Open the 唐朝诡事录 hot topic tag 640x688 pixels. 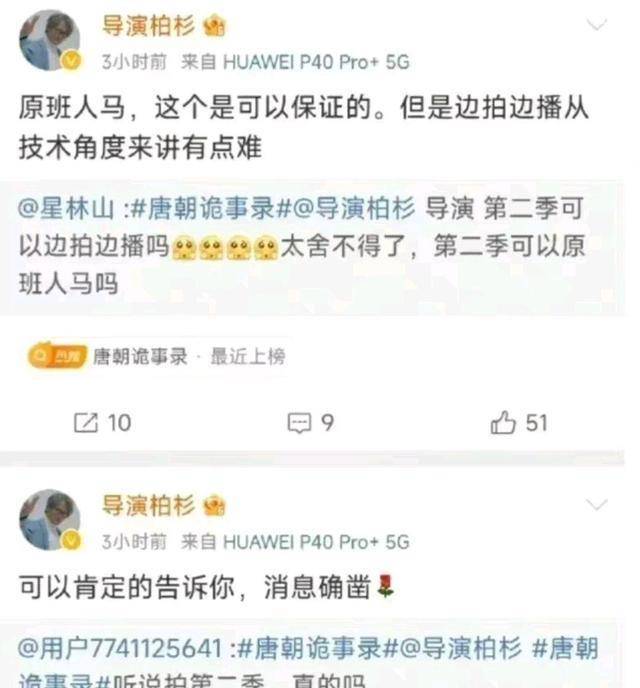click(139, 356)
